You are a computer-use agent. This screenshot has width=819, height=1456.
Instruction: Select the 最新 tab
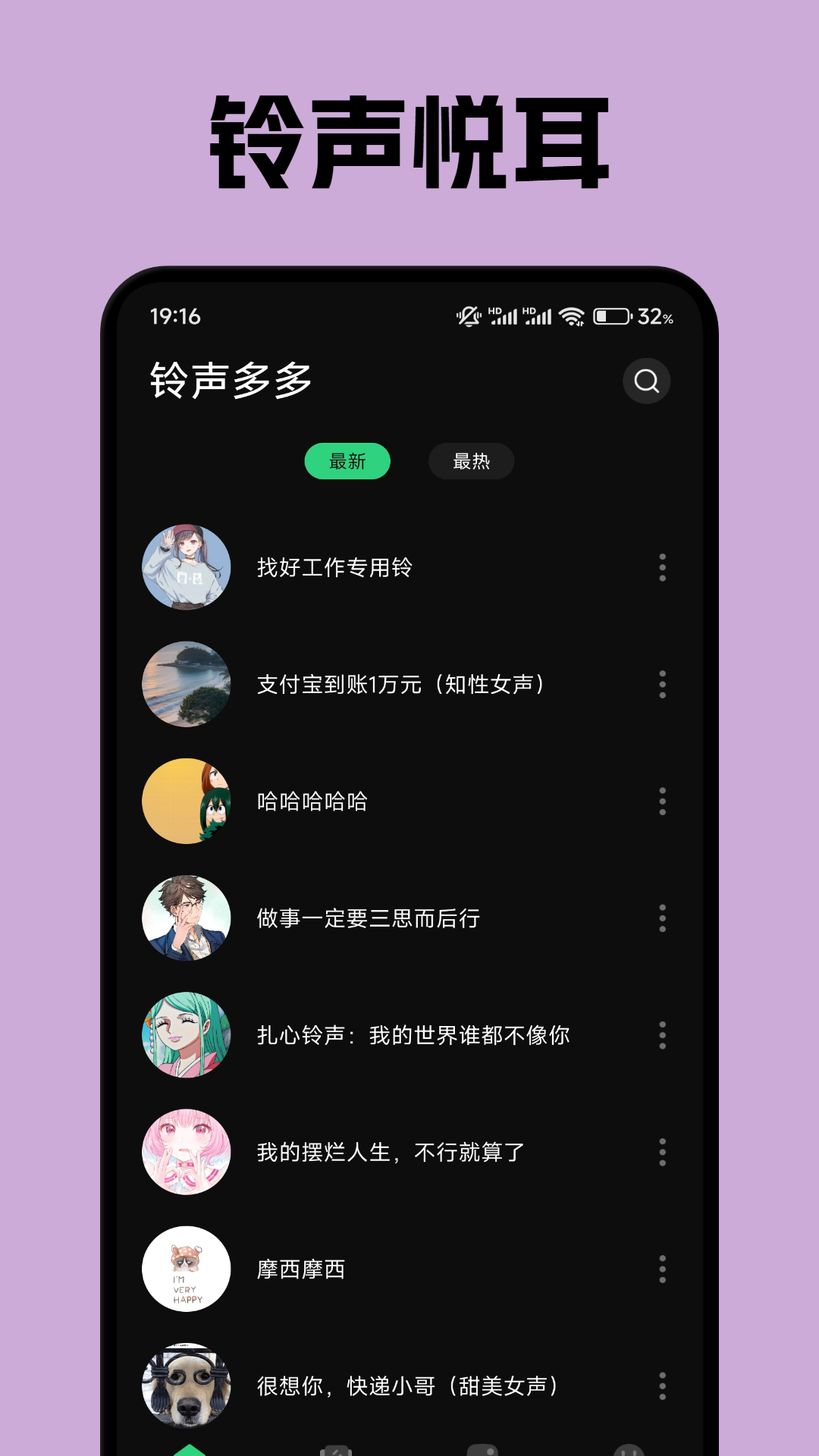click(347, 460)
